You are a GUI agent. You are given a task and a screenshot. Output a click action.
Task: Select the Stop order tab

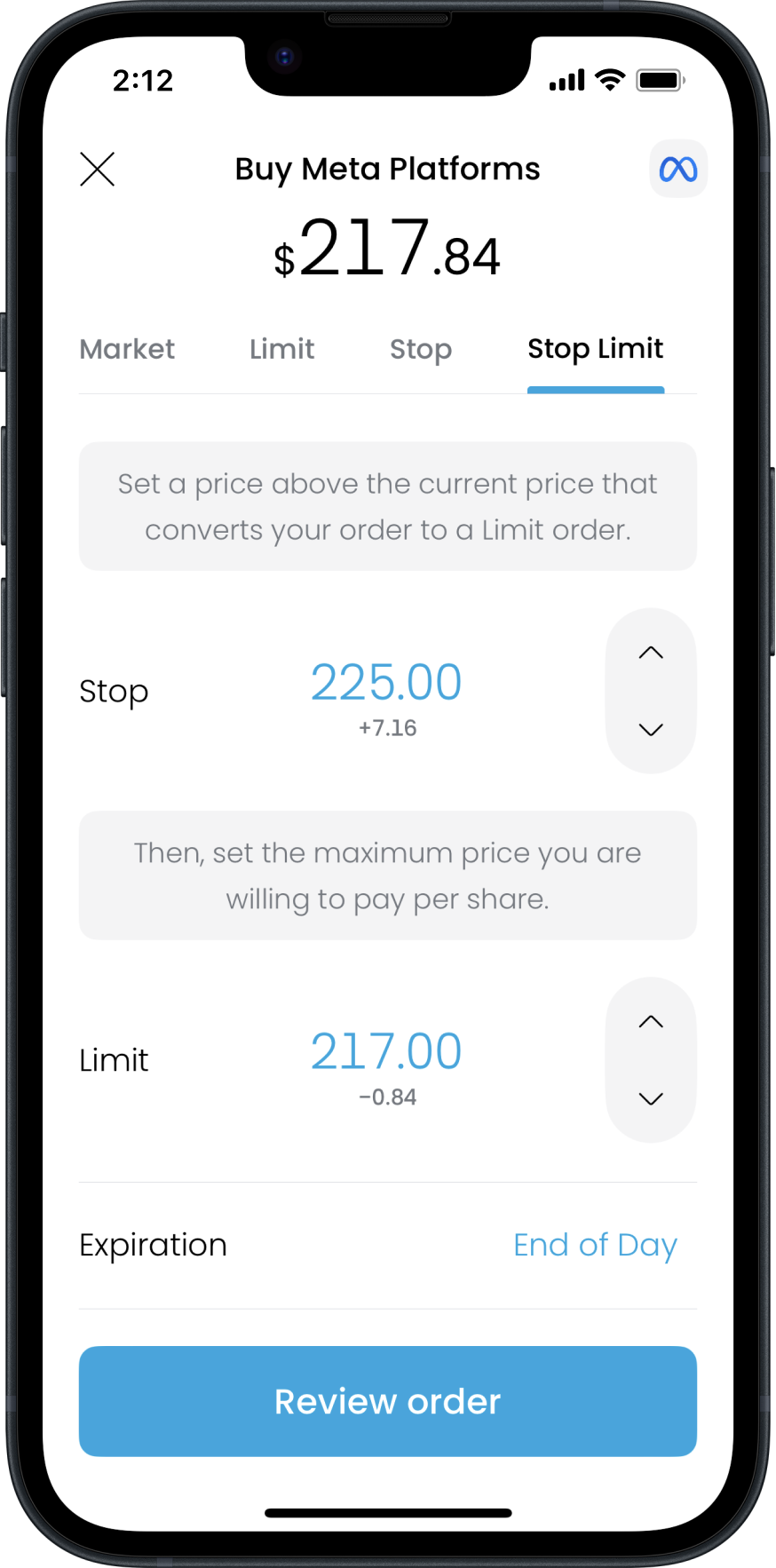pos(421,349)
